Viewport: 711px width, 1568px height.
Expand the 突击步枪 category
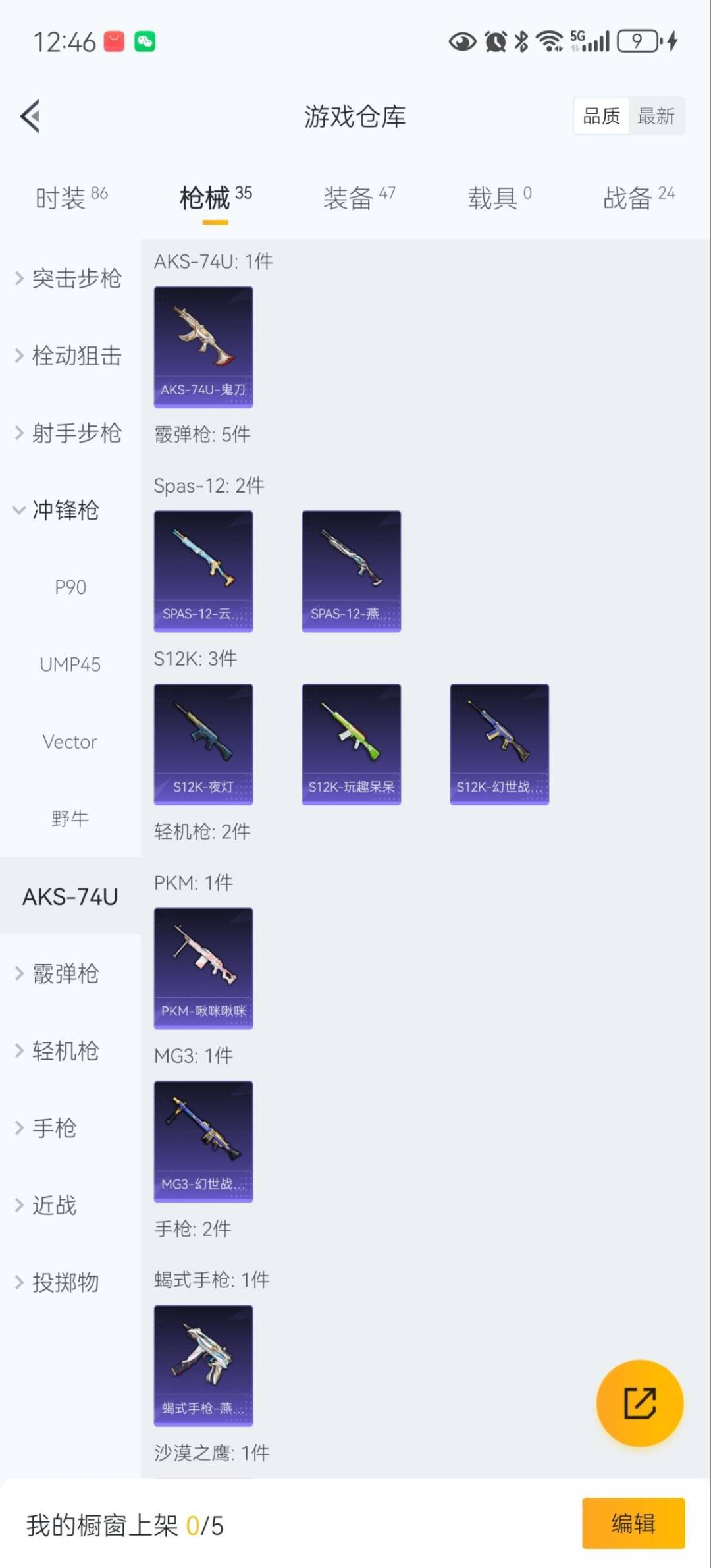tap(70, 279)
